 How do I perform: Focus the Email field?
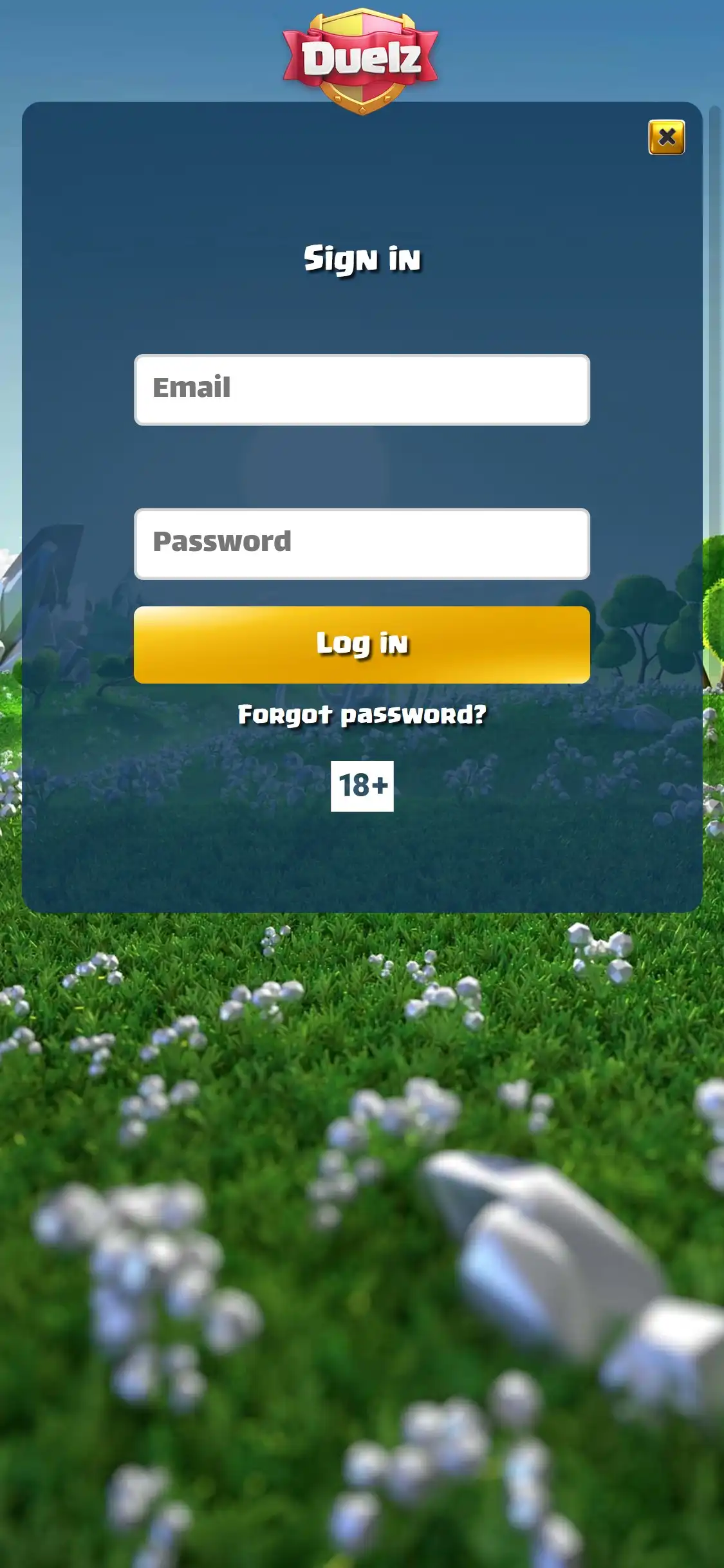tap(362, 389)
